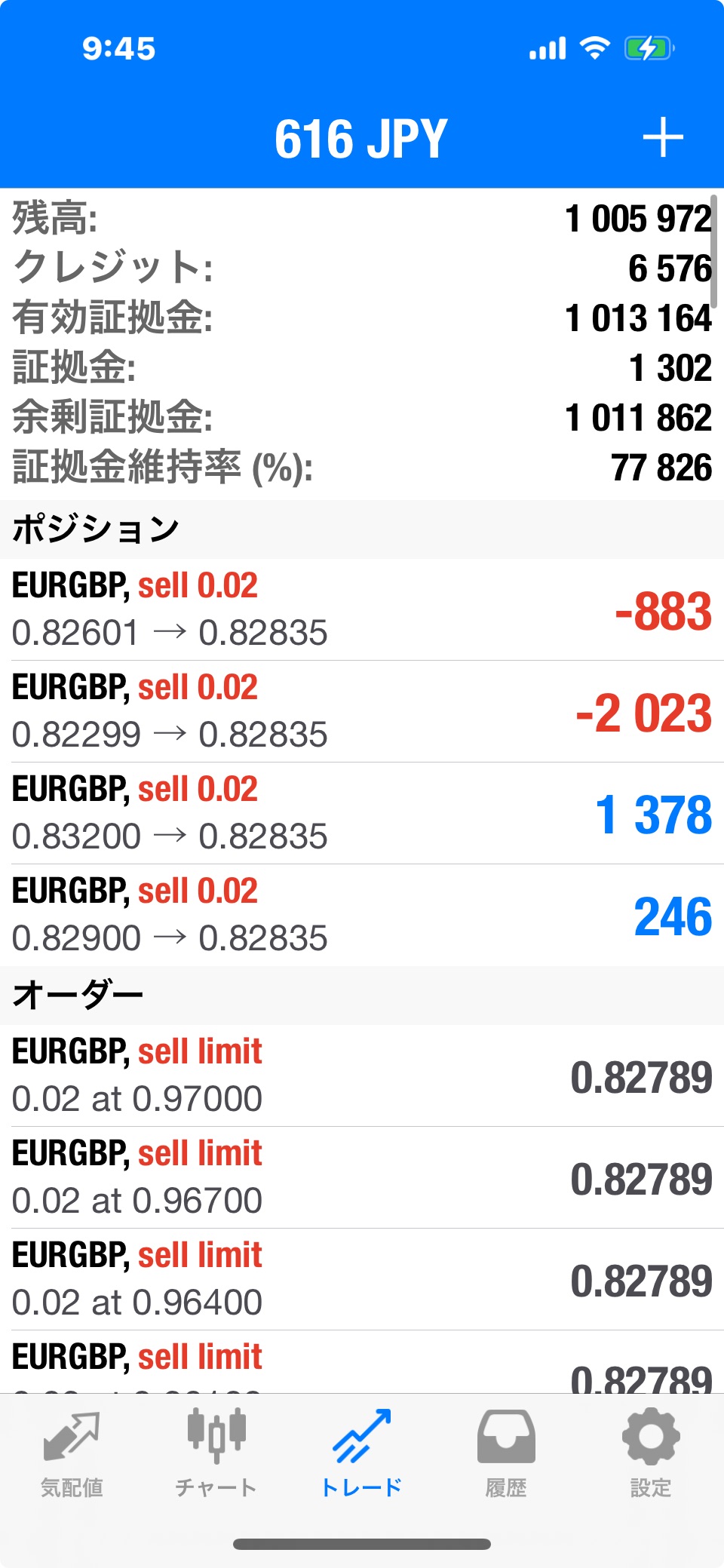The width and height of the screenshot is (724, 1568).
Task: Open EURGBP sell position opened at 0.82299
Action: [362, 711]
